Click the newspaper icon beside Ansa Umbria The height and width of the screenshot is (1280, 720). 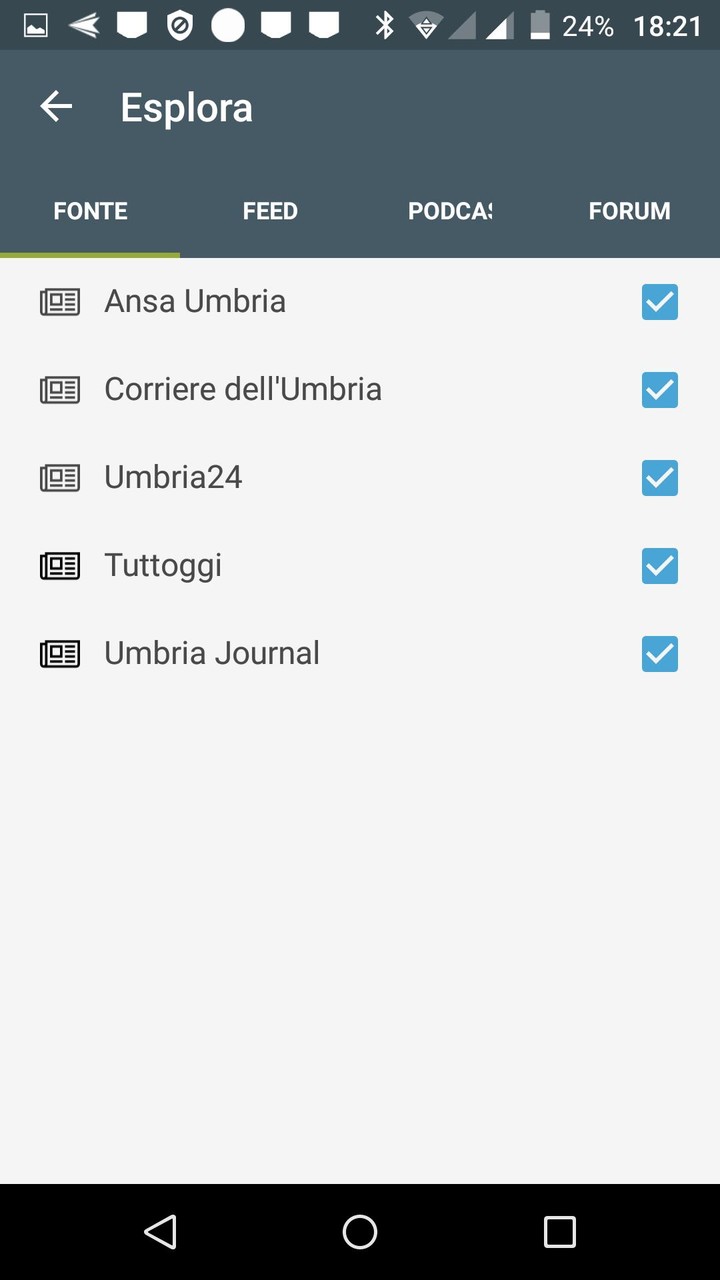pos(59,301)
